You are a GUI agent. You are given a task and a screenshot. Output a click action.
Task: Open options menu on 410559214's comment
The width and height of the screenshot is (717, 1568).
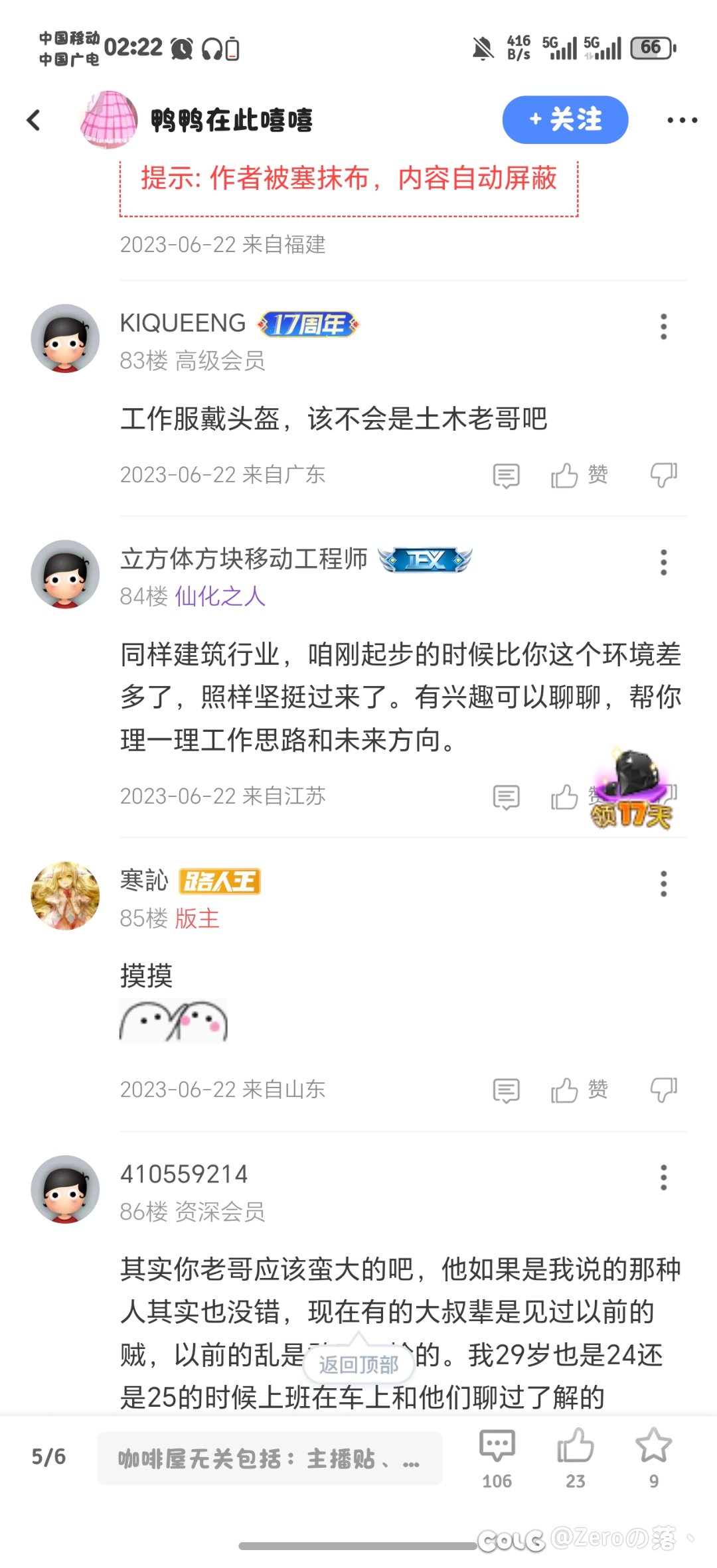(663, 1177)
